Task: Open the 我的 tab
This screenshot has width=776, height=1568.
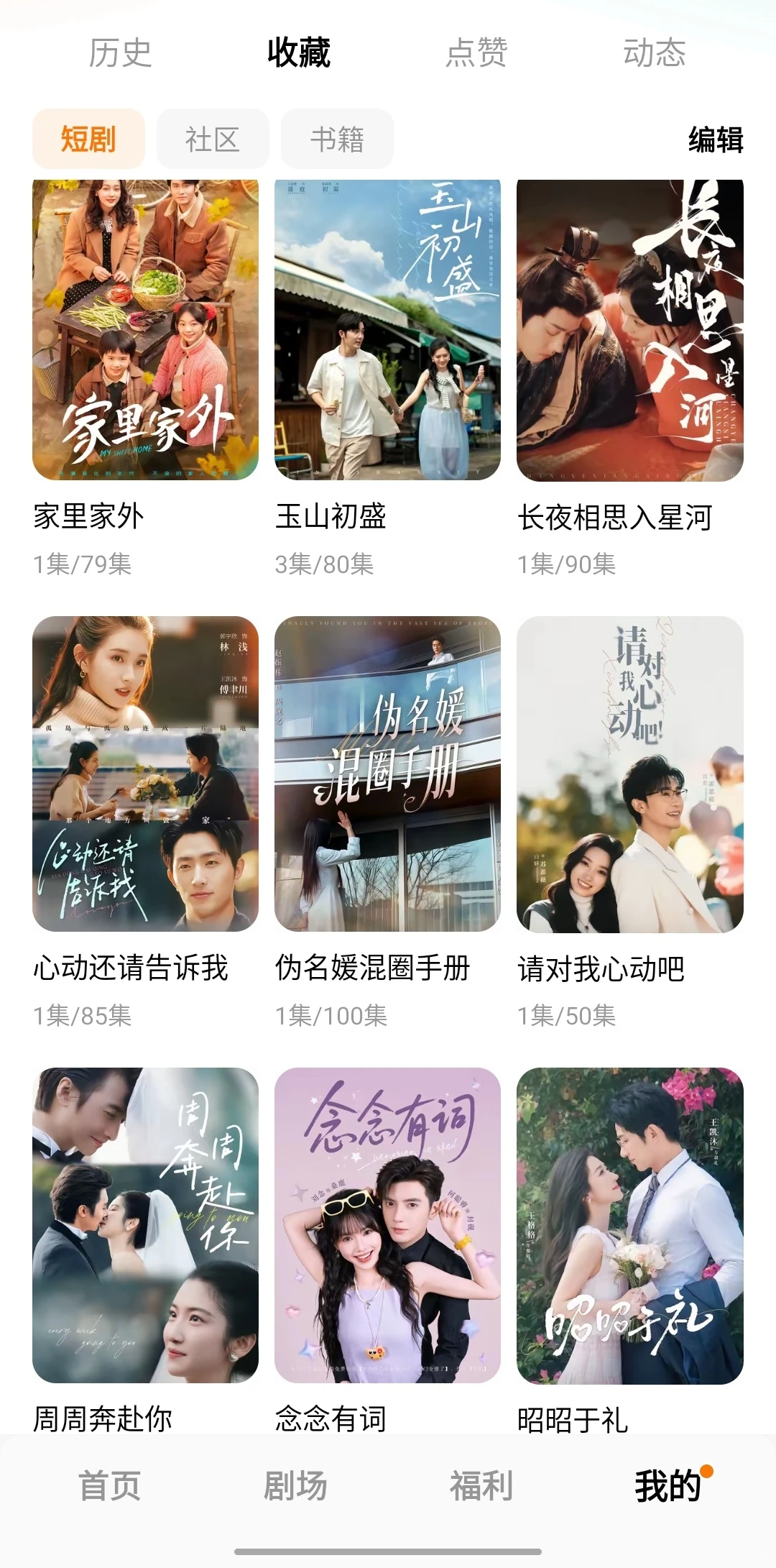Action: pos(668,1486)
